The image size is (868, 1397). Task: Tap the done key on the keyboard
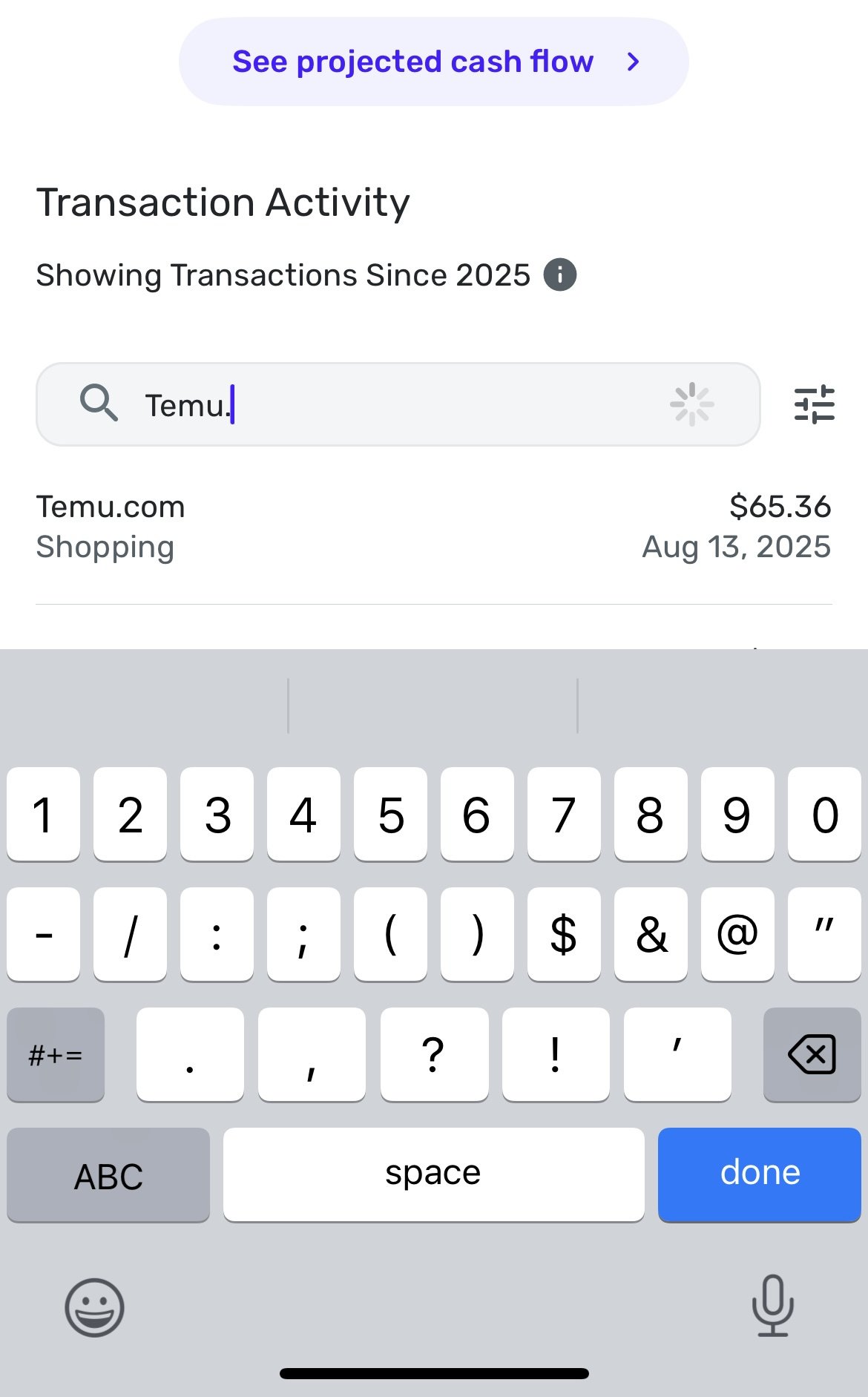tap(759, 1174)
